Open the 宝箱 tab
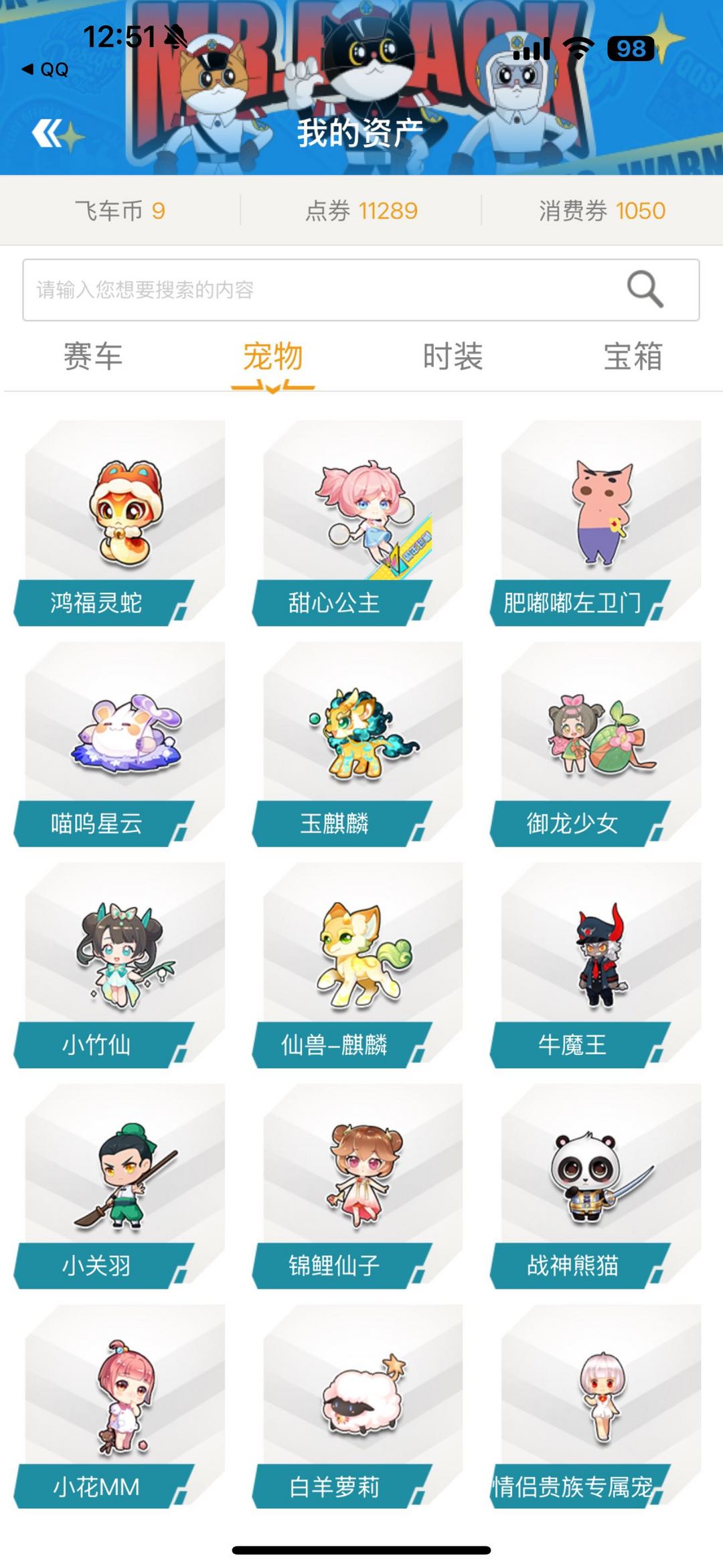723x1568 pixels. tap(633, 356)
